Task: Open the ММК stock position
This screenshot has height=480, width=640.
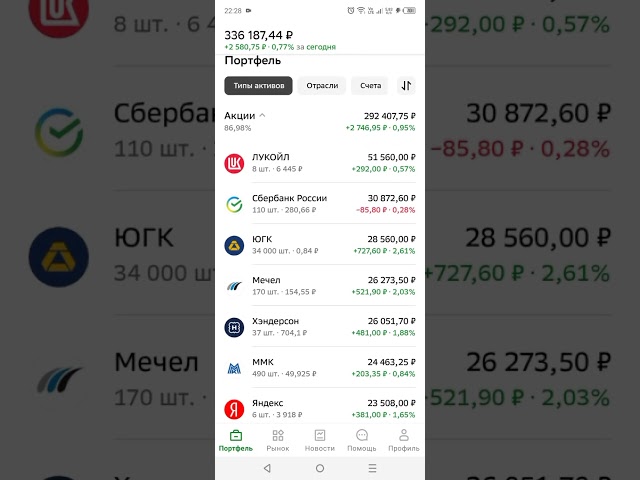Action: pyautogui.click(x=320, y=368)
